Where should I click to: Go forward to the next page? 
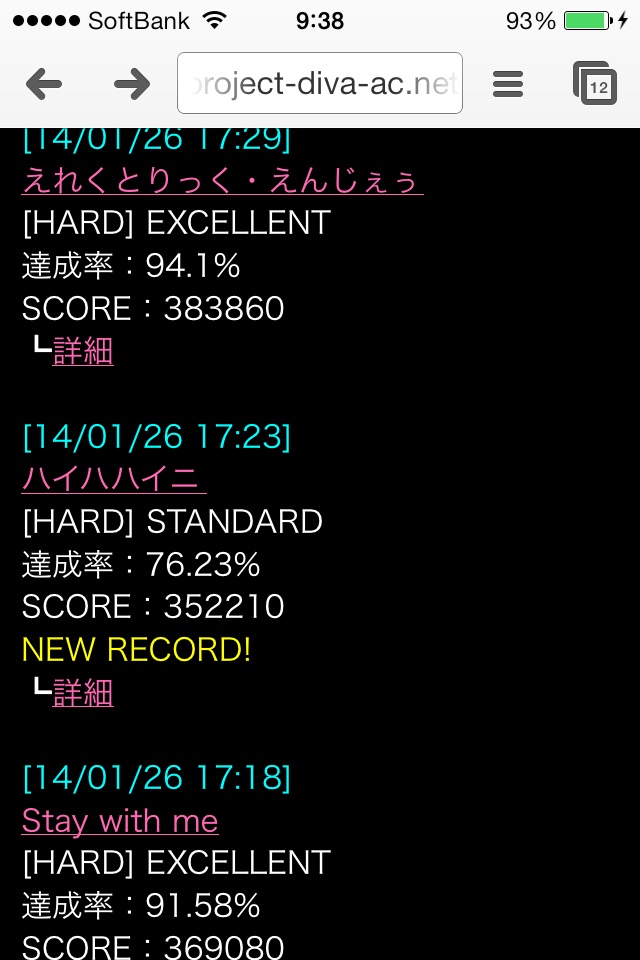pyautogui.click(x=132, y=84)
